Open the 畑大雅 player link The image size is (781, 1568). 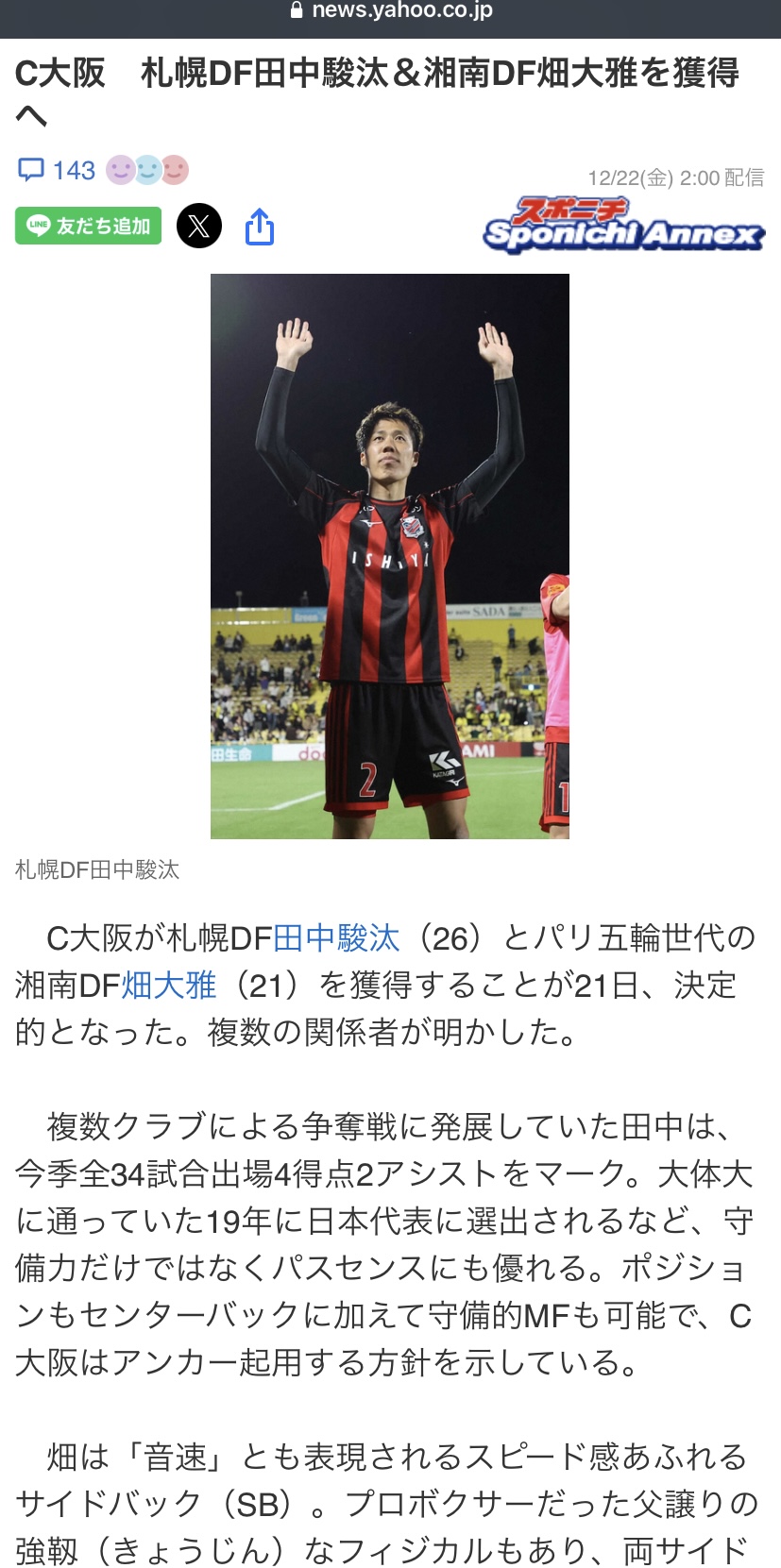[169, 985]
